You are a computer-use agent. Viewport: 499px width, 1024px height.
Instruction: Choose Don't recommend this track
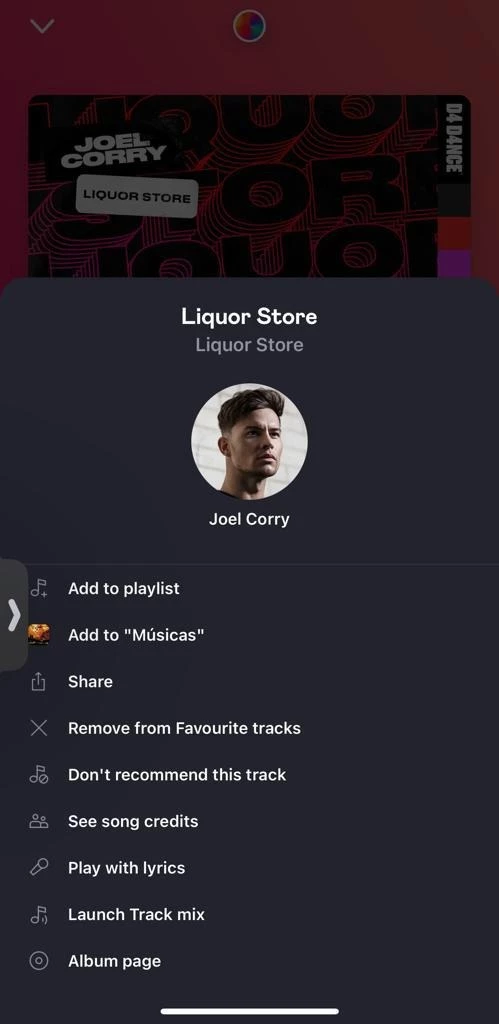[250, 775]
